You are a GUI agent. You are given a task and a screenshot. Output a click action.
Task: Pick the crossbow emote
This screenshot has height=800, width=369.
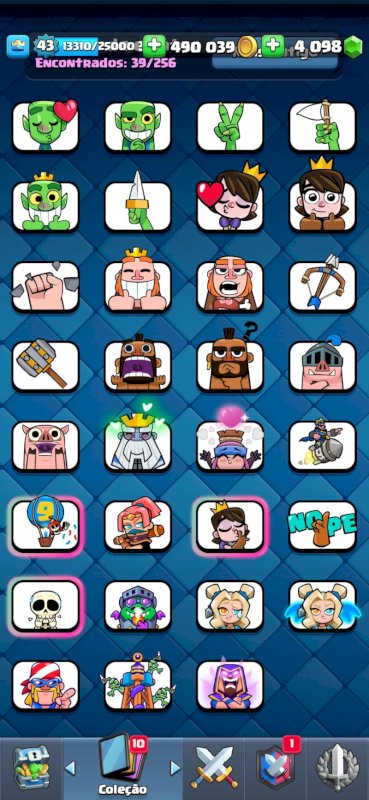pos(323,286)
